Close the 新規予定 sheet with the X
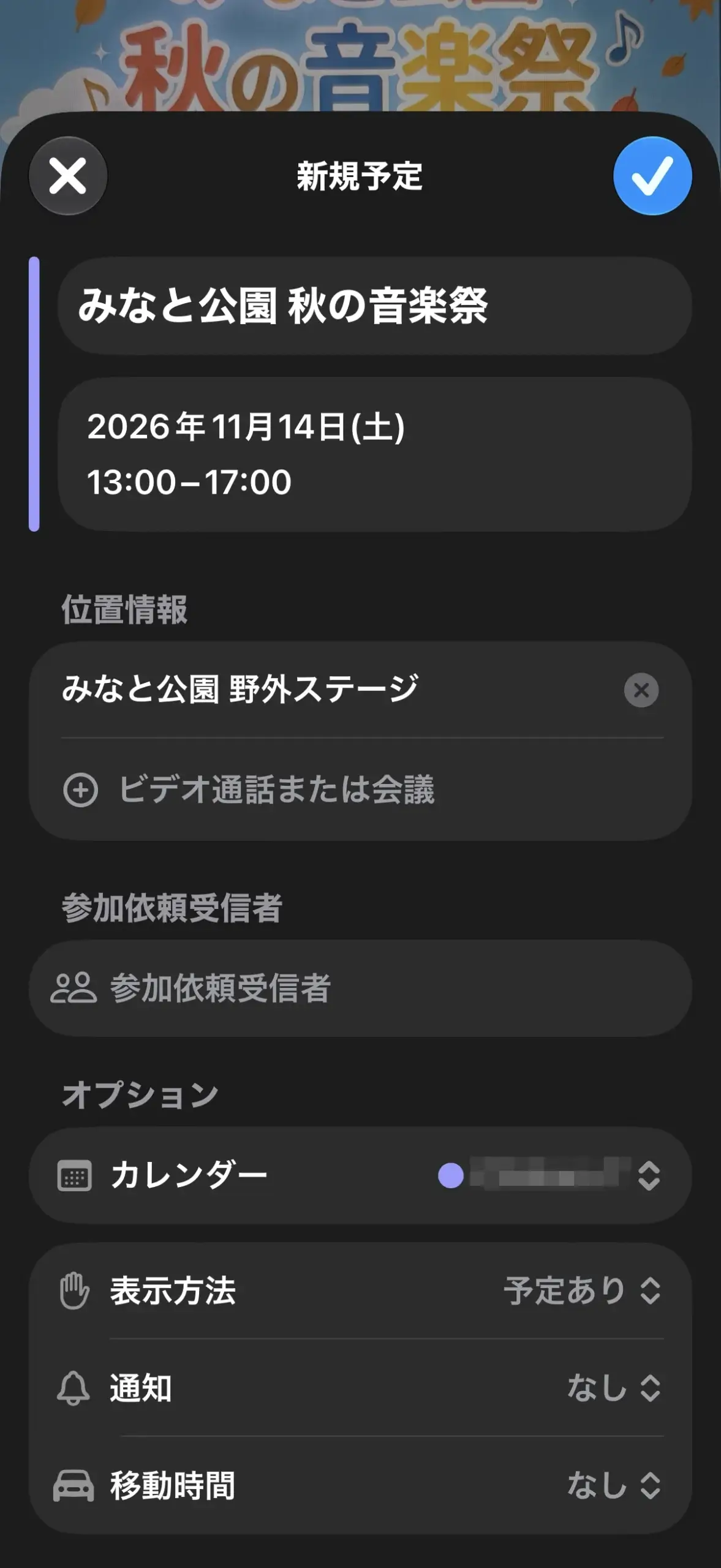721x1568 pixels. 68,176
